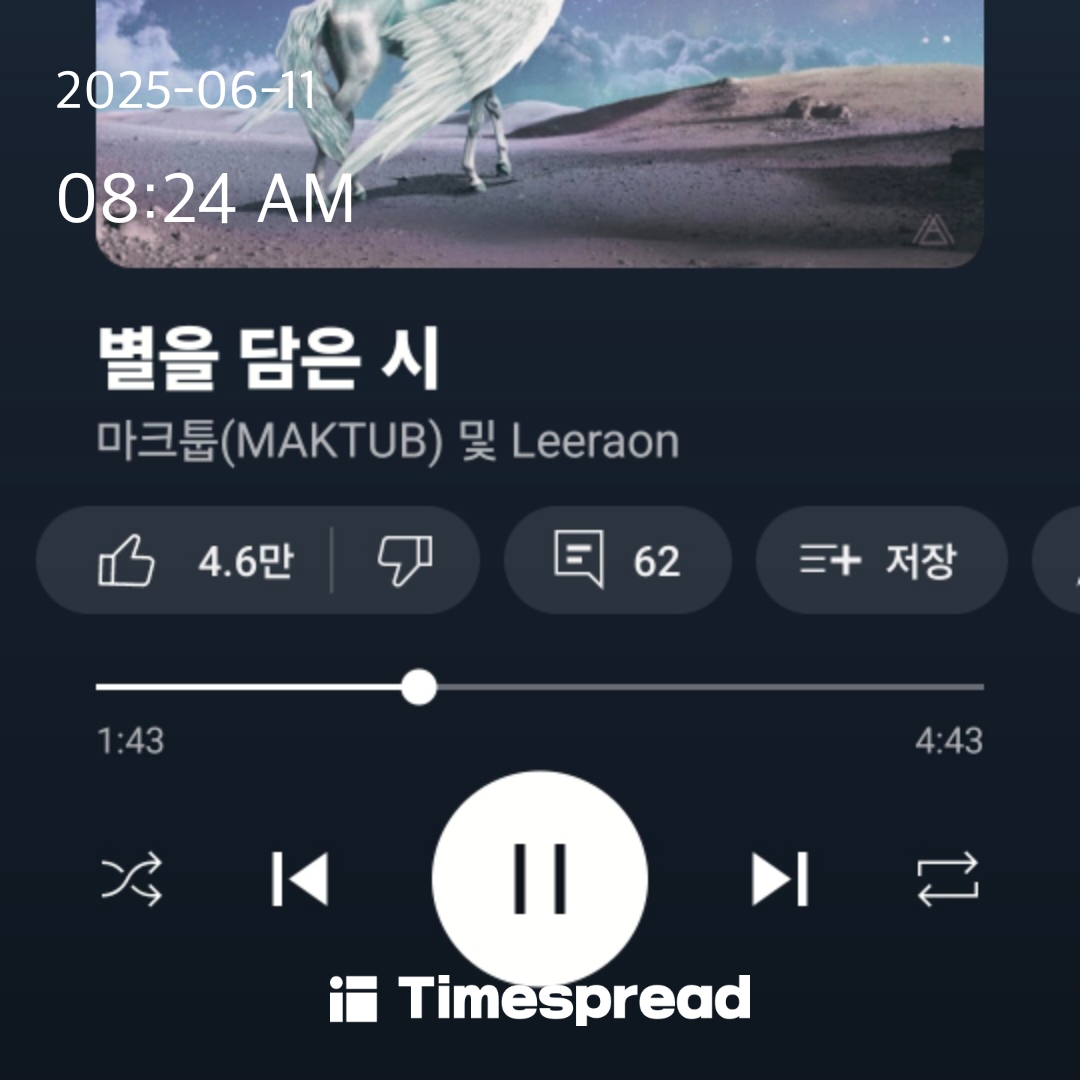Open the 62 comments
1080x1080 pixels.
pos(617,561)
